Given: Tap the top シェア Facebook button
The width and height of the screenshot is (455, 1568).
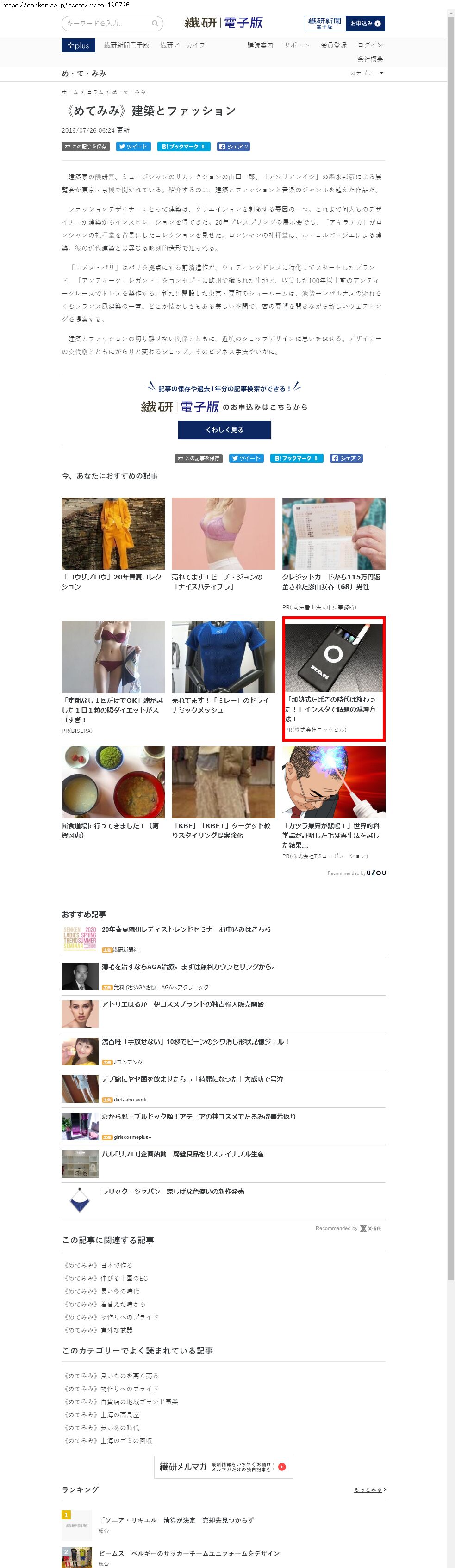Looking at the screenshot, I should [x=233, y=147].
